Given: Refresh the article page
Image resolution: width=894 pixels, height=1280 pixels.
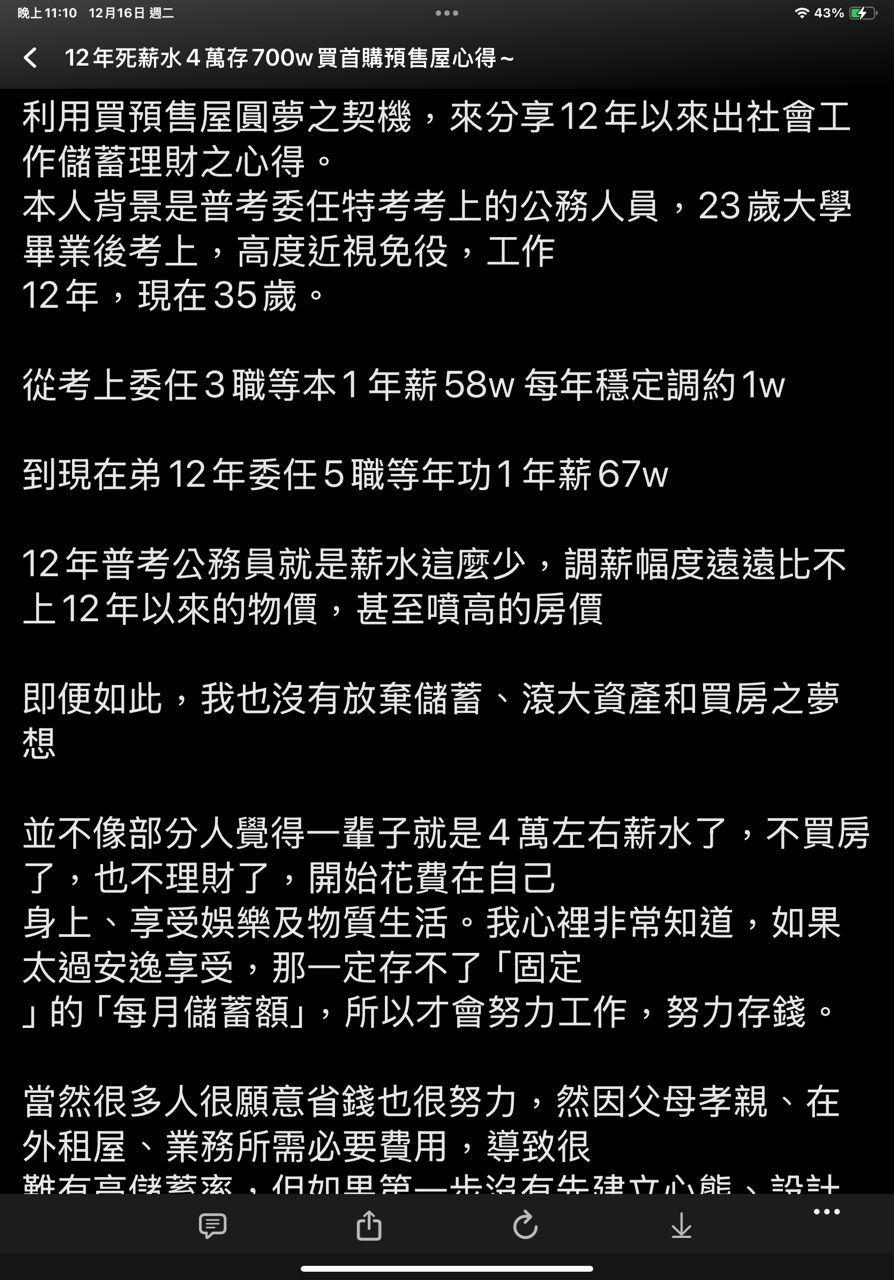Looking at the screenshot, I should [525, 1225].
